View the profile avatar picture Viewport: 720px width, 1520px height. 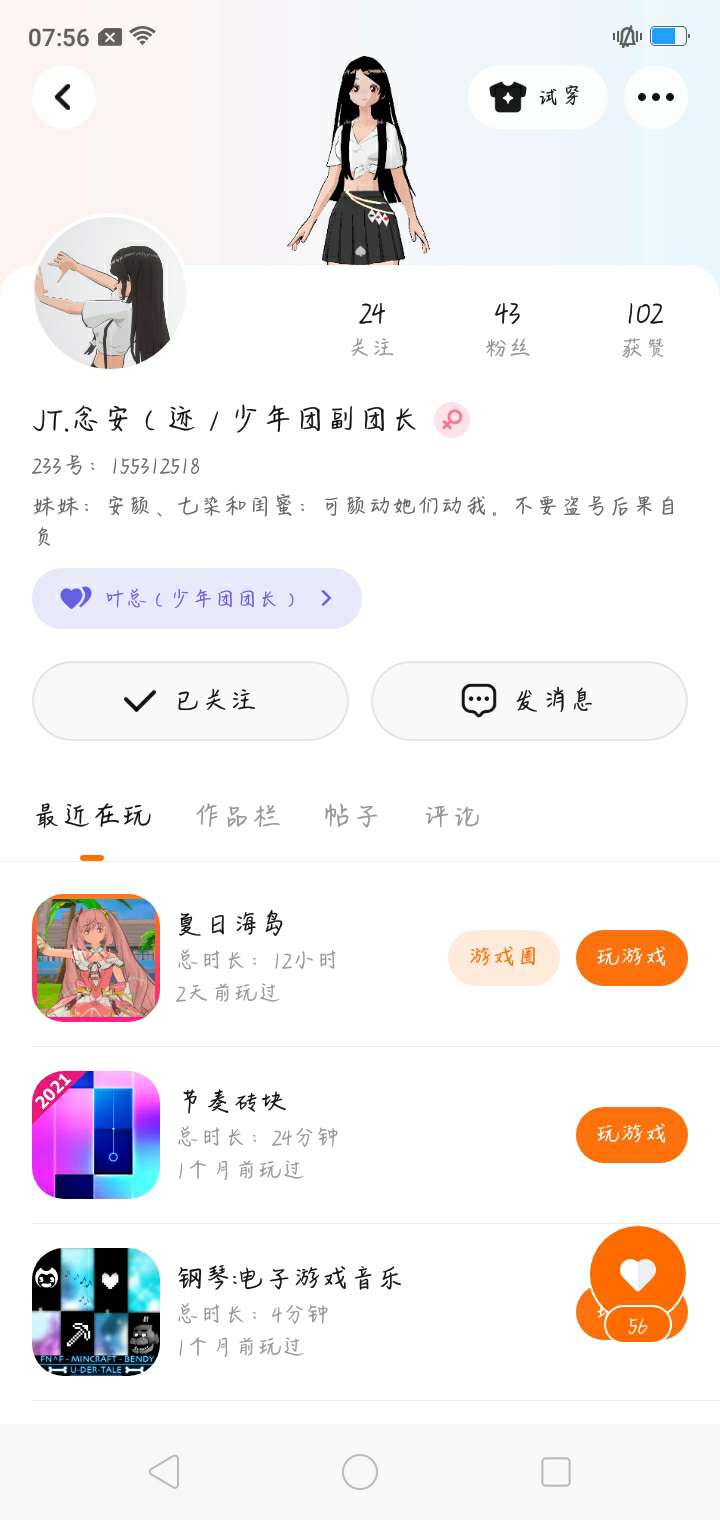pyautogui.click(x=109, y=293)
